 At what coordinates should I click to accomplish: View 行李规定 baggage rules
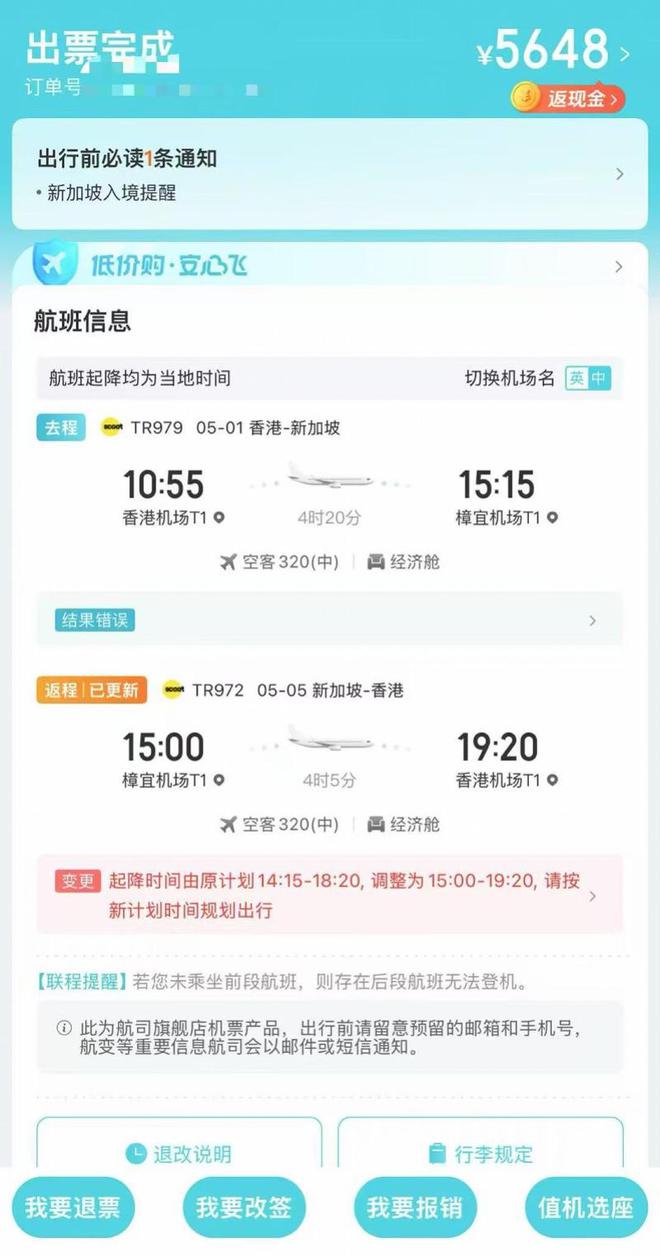click(481, 1154)
